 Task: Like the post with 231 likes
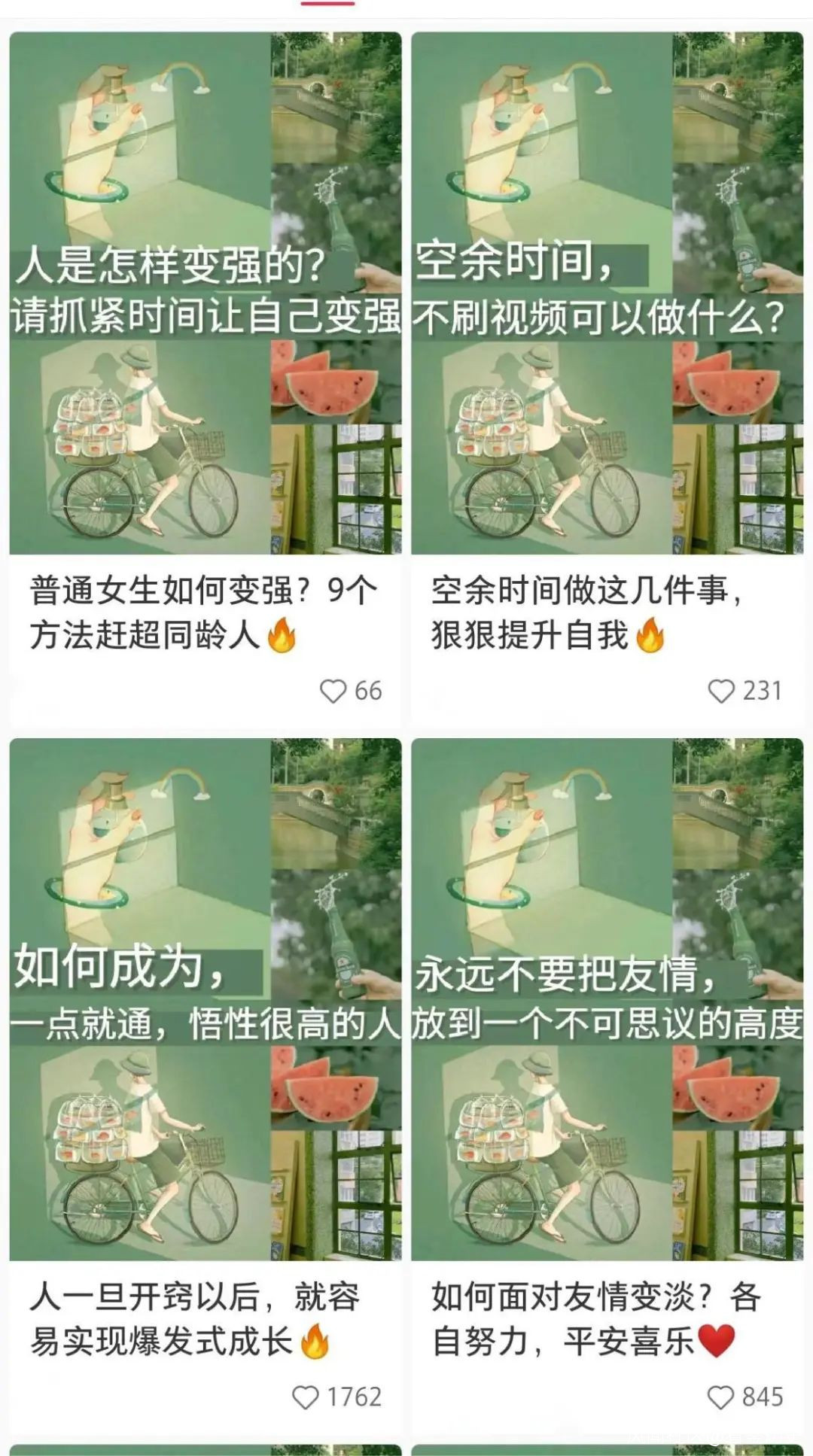pos(721,691)
